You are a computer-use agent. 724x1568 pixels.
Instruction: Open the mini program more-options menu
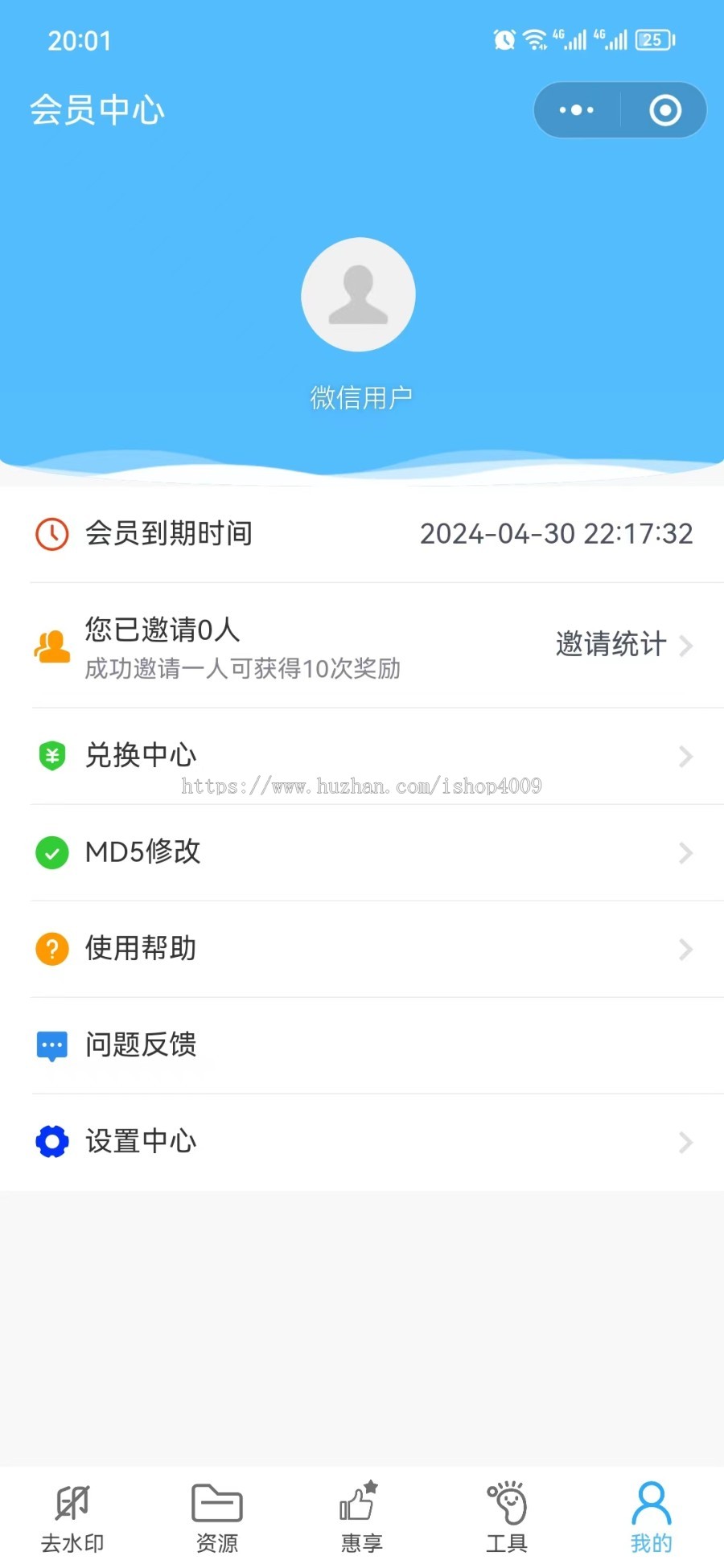pyautogui.click(x=577, y=110)
